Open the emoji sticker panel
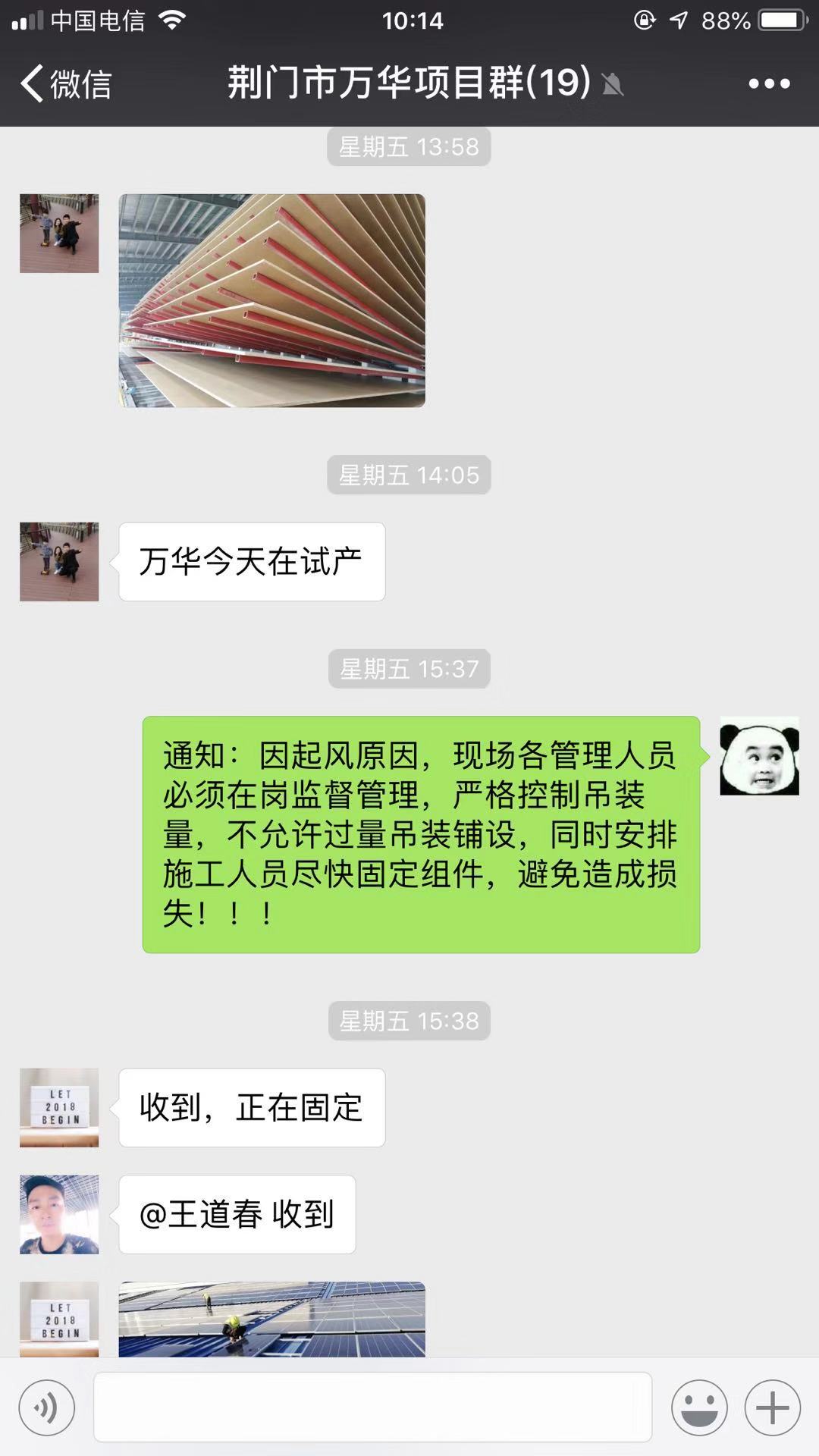This screenshot has width=819, height=1456. pos(699,1408)
